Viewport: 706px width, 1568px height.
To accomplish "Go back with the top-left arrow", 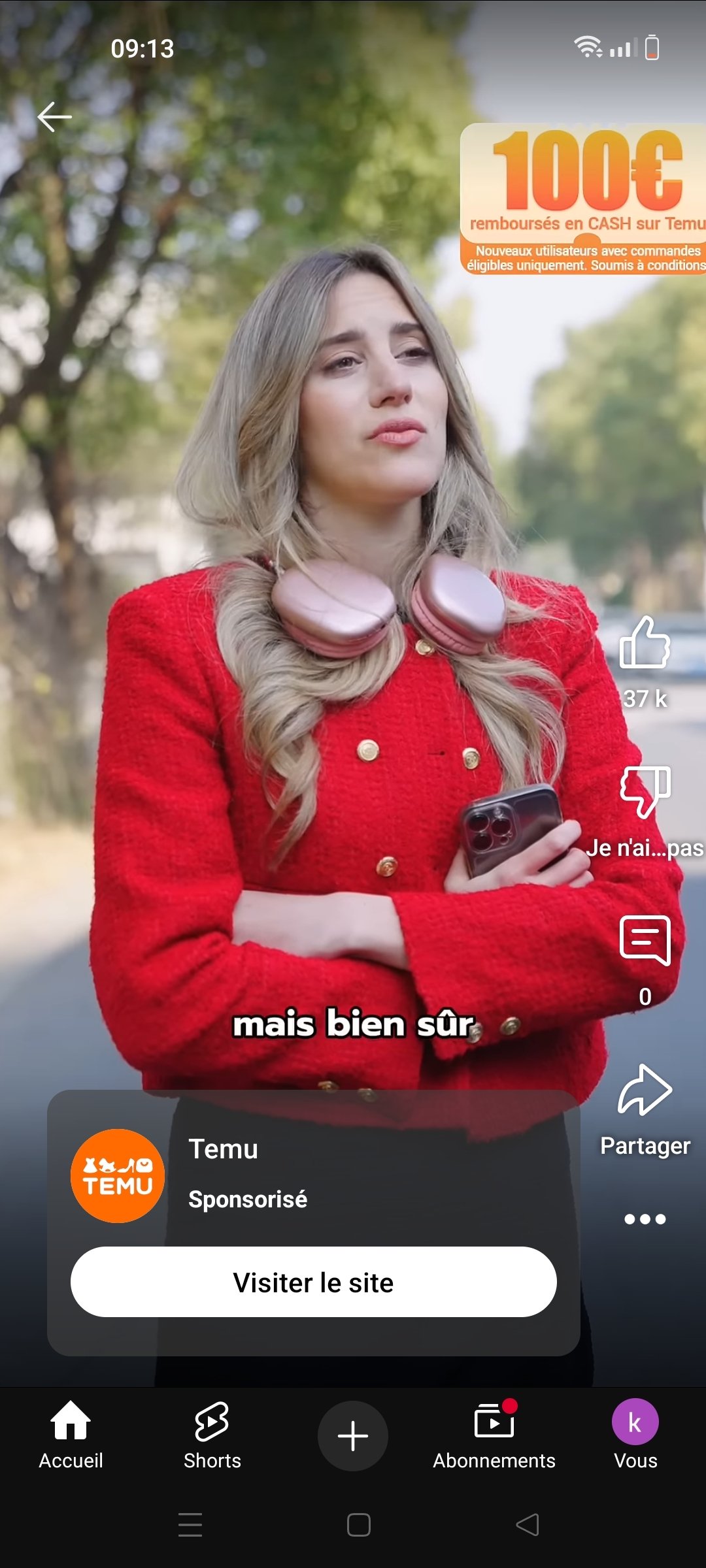I will point(54,117).
